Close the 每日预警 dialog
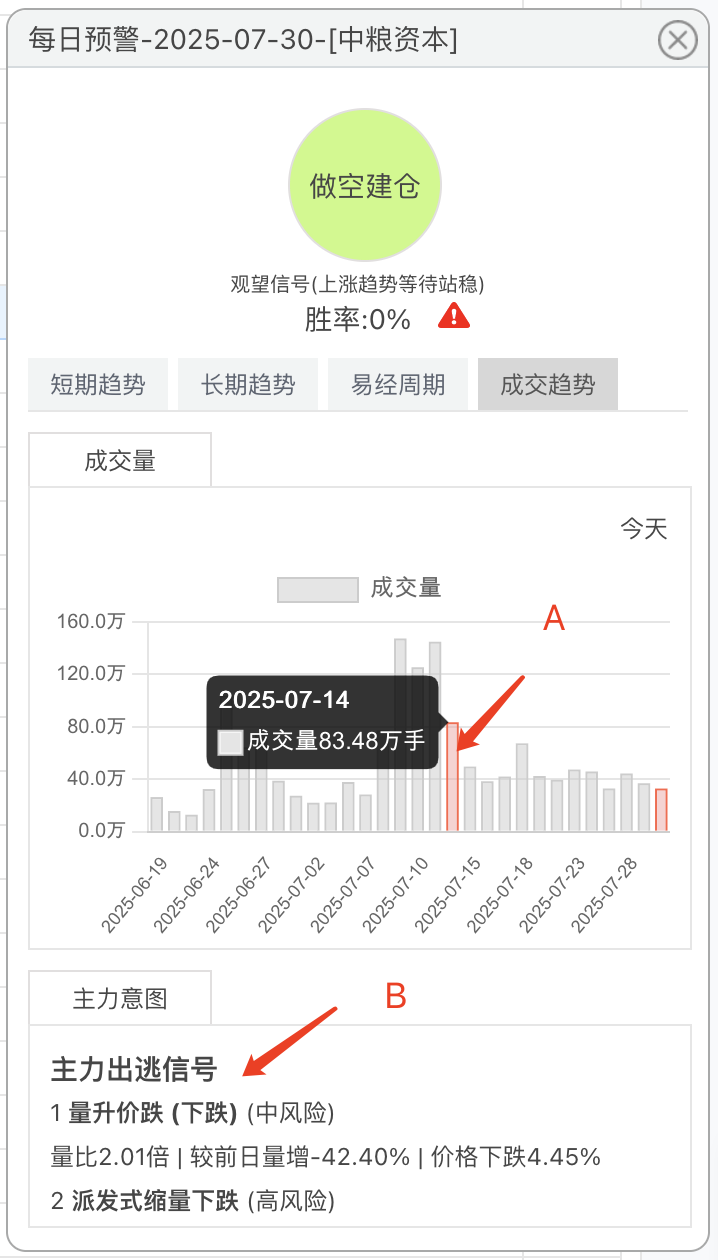This screenshot has width=718, height=1260. tap(677, 41)
